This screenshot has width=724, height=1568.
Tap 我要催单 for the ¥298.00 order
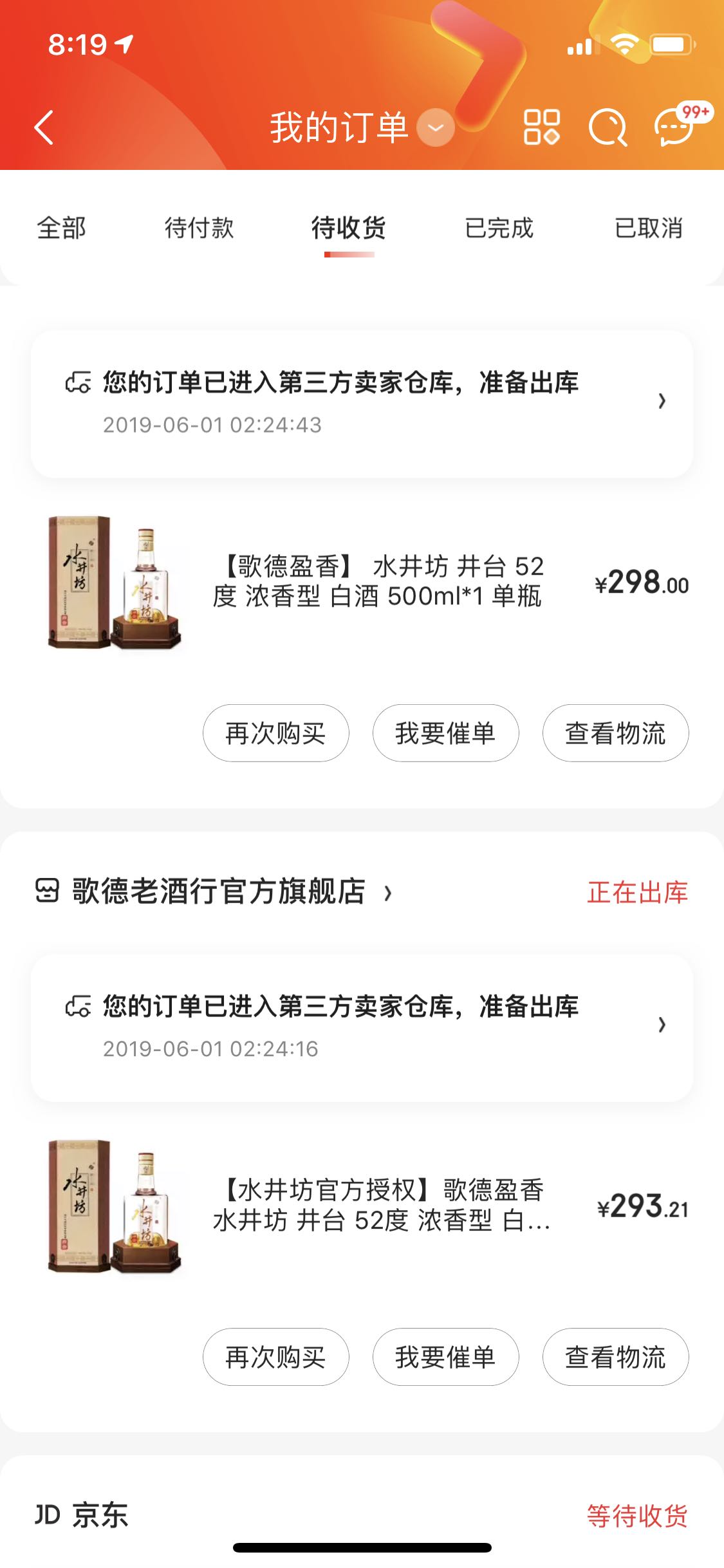click(445, 733)
